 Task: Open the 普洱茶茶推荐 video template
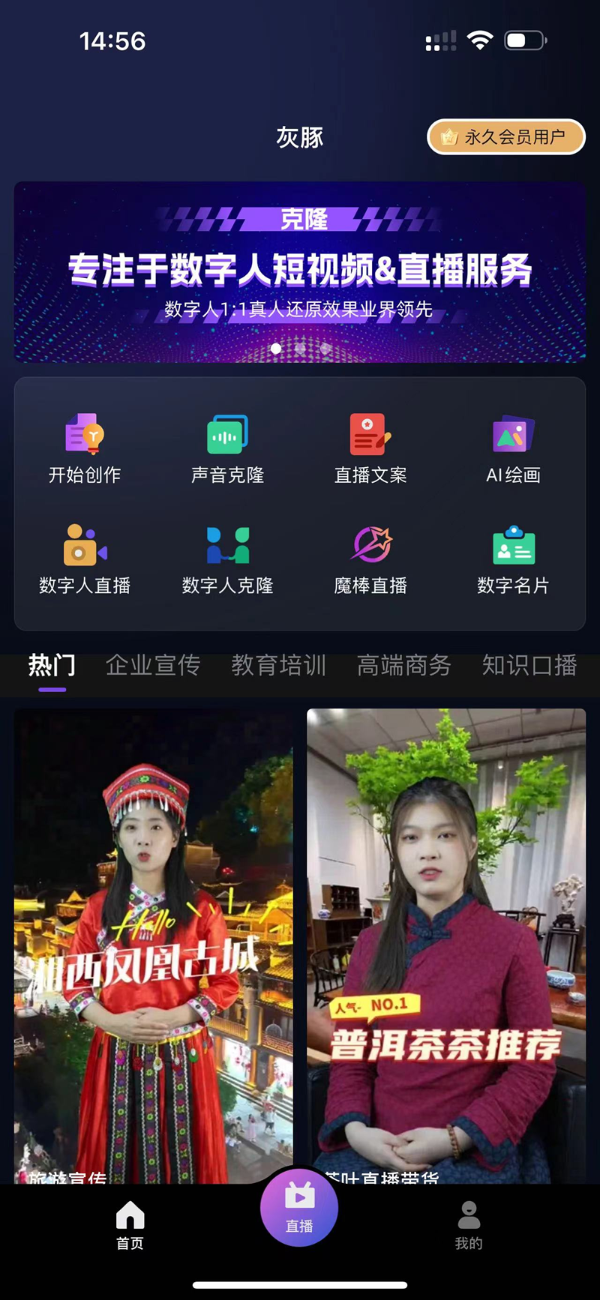[446, 945]
